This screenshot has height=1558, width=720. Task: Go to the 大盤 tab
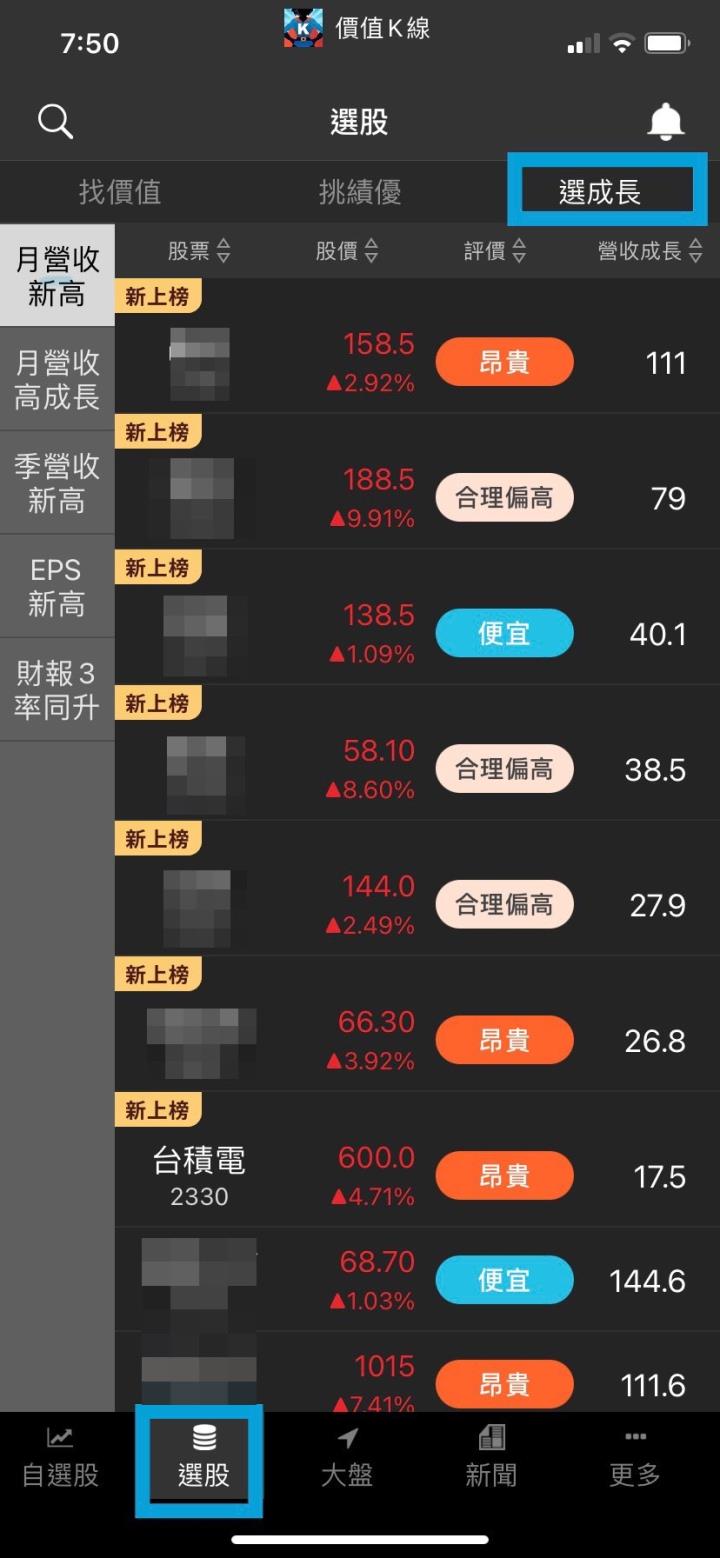tap(347, 1458)
